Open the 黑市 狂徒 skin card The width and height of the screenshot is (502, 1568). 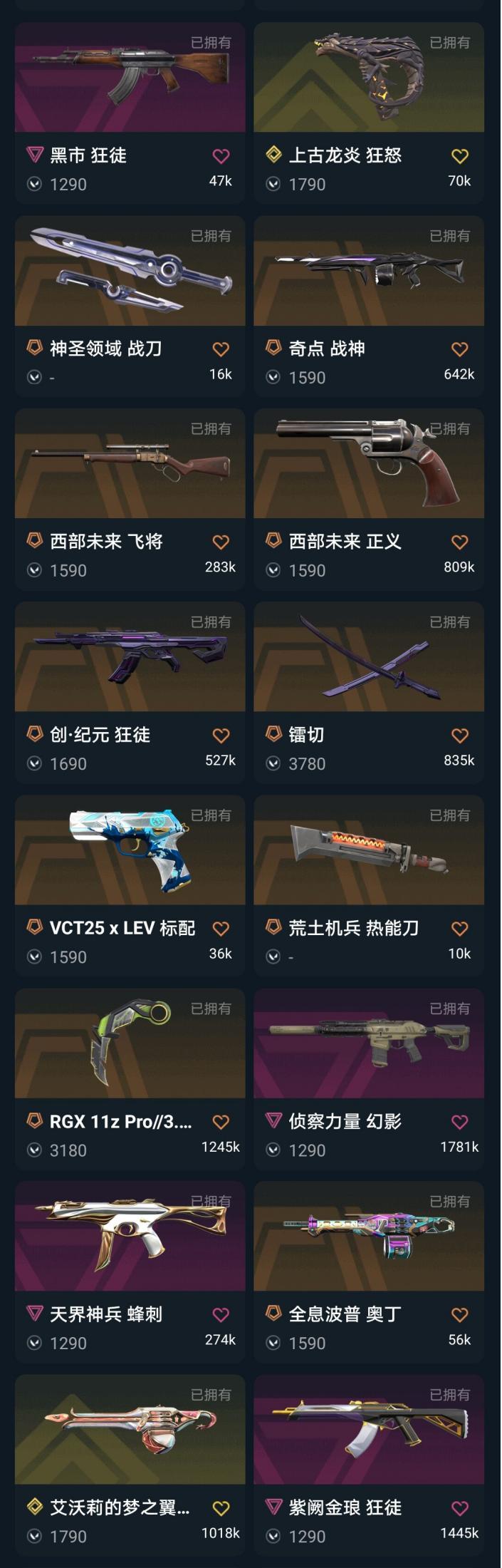[x=130, y=78]
